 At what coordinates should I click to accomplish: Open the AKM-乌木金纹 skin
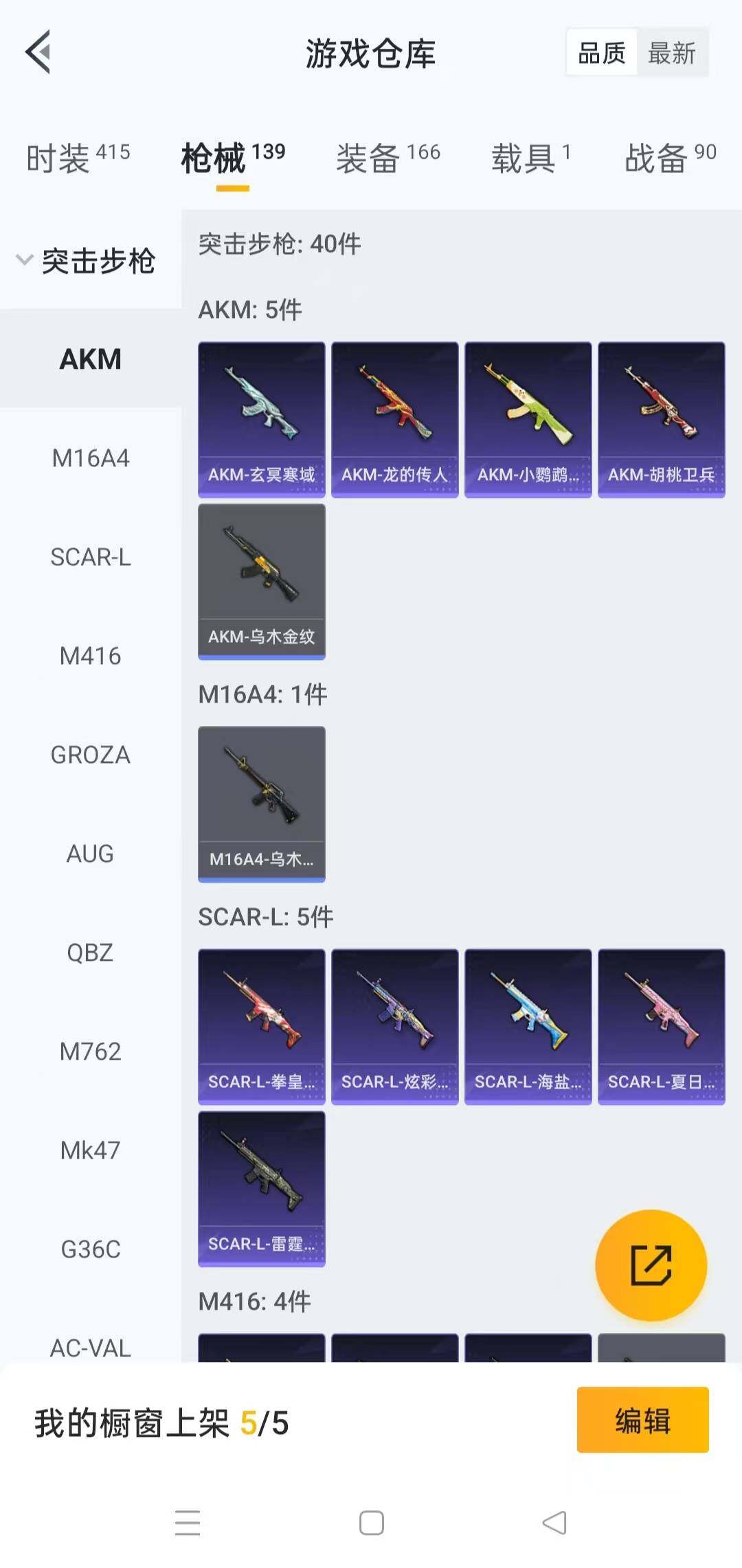pyautogui.click(x=261, y=582)
